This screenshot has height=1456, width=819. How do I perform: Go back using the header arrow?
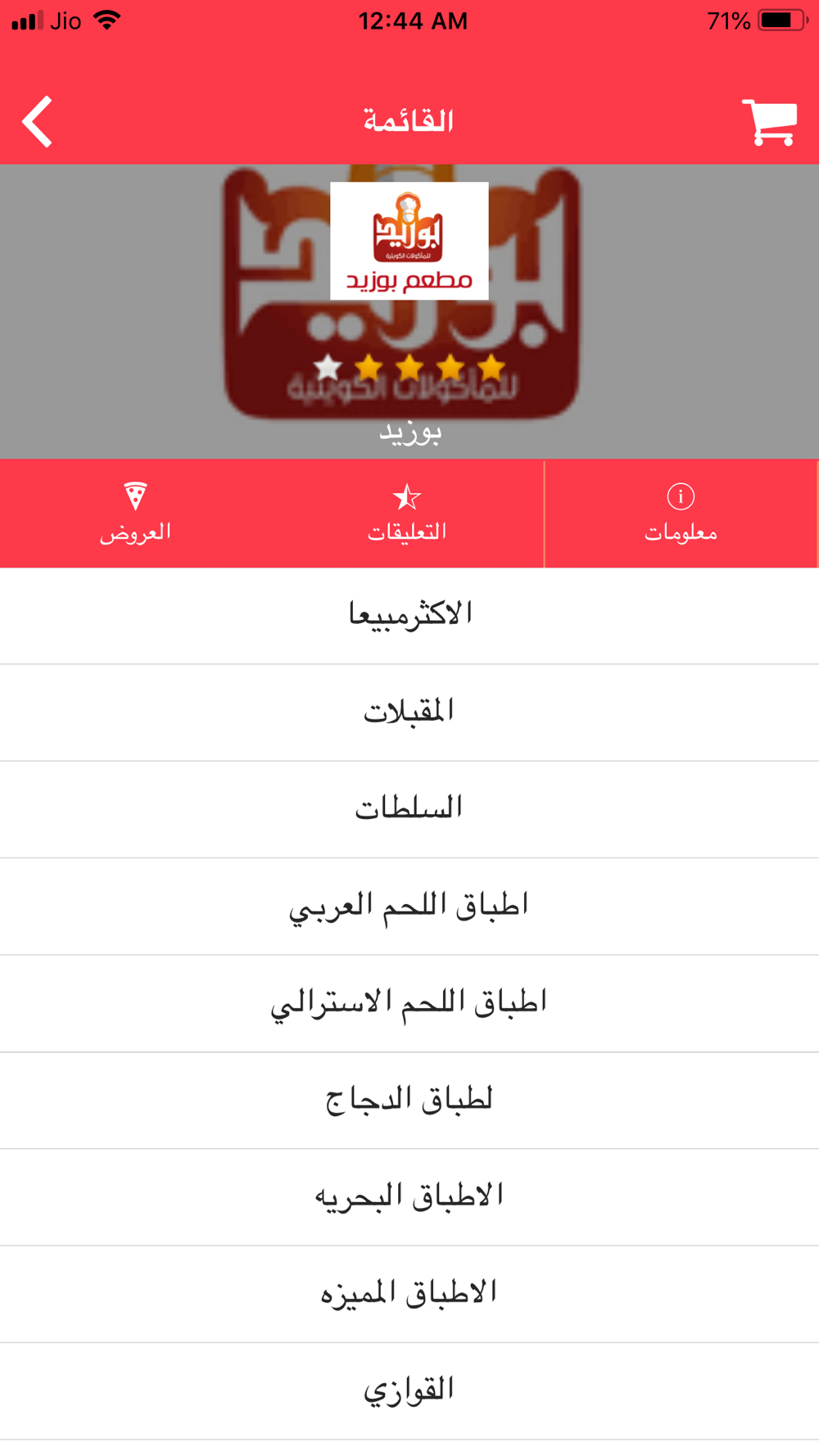(x=38, y=121)
